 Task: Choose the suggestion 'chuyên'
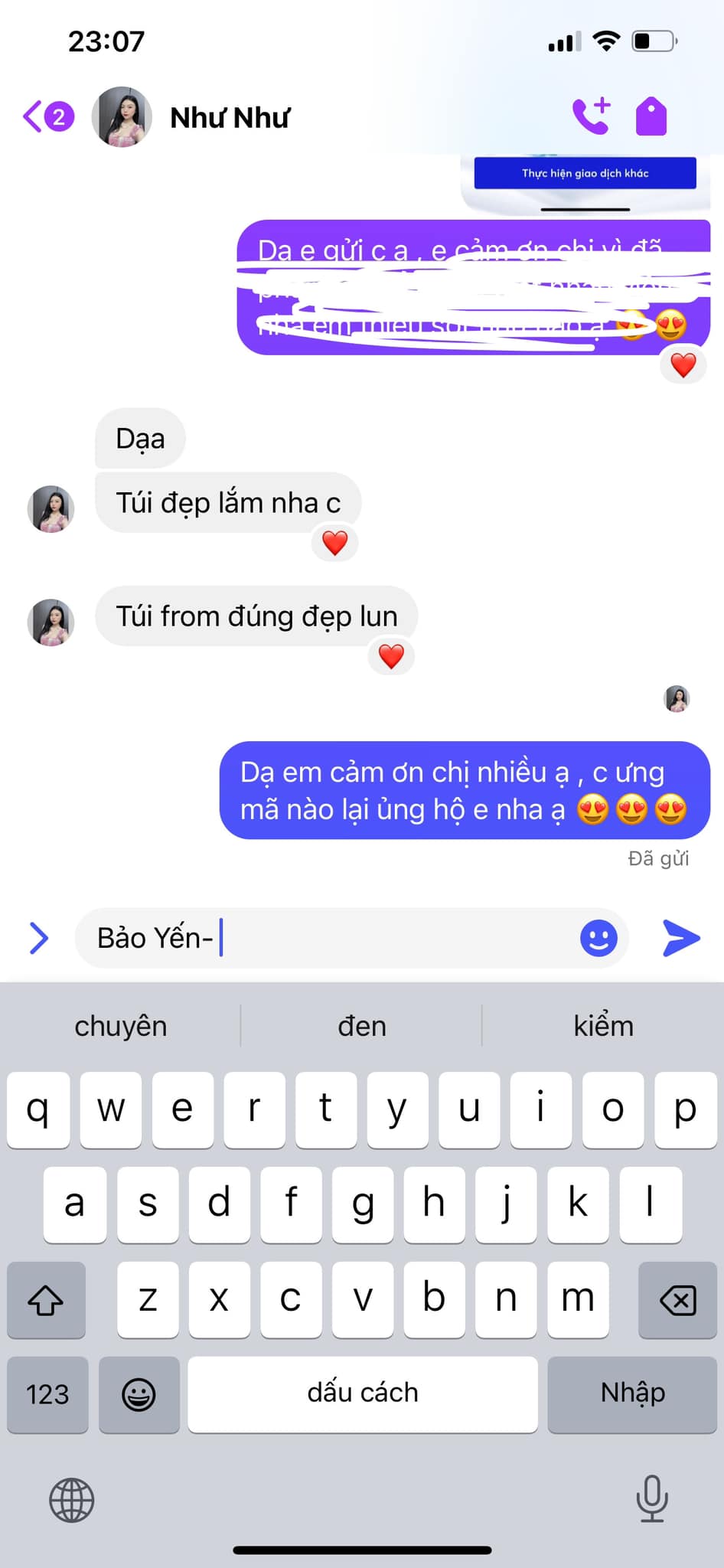(x=121, y=1026)
